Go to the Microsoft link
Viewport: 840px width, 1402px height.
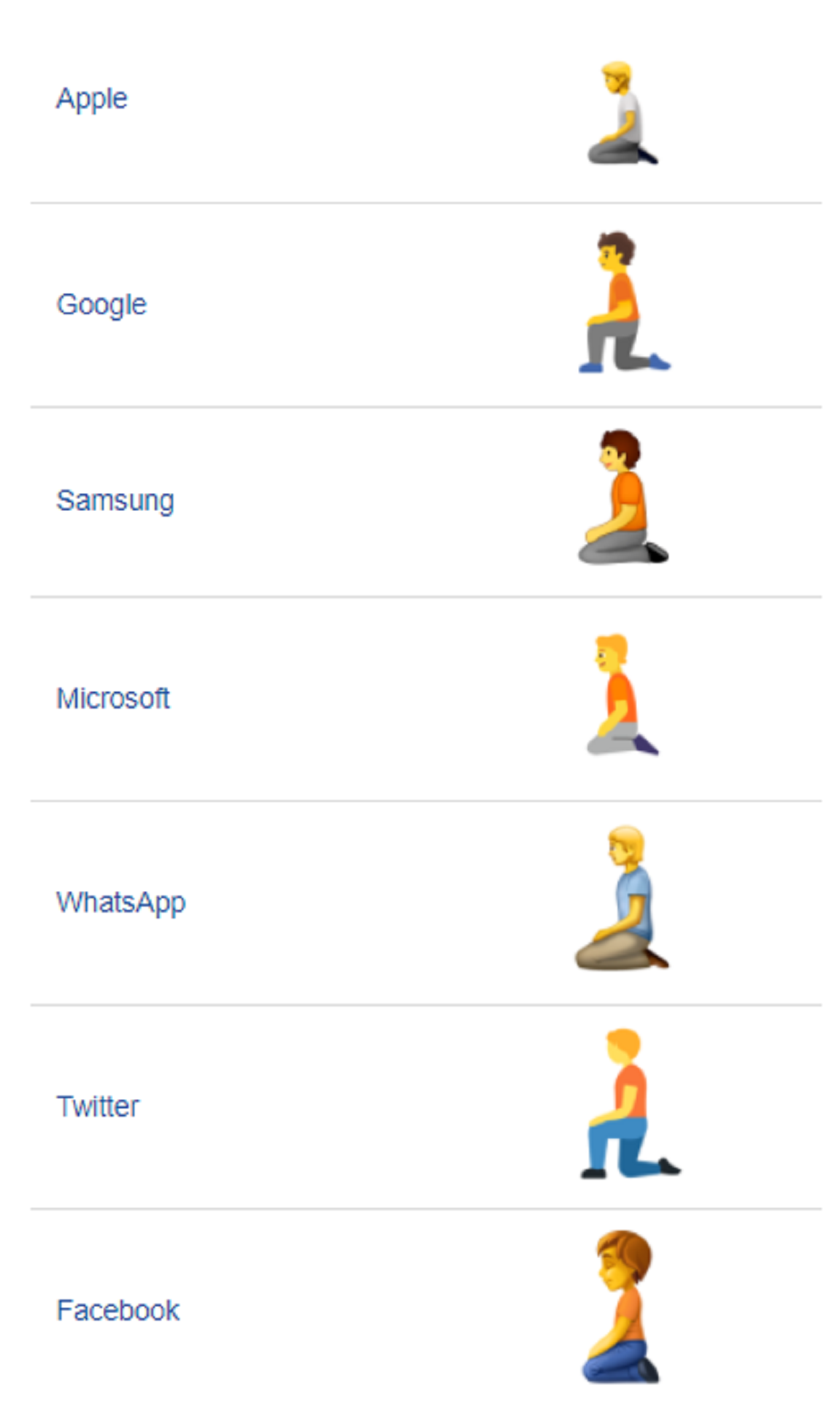click(113, 699)
